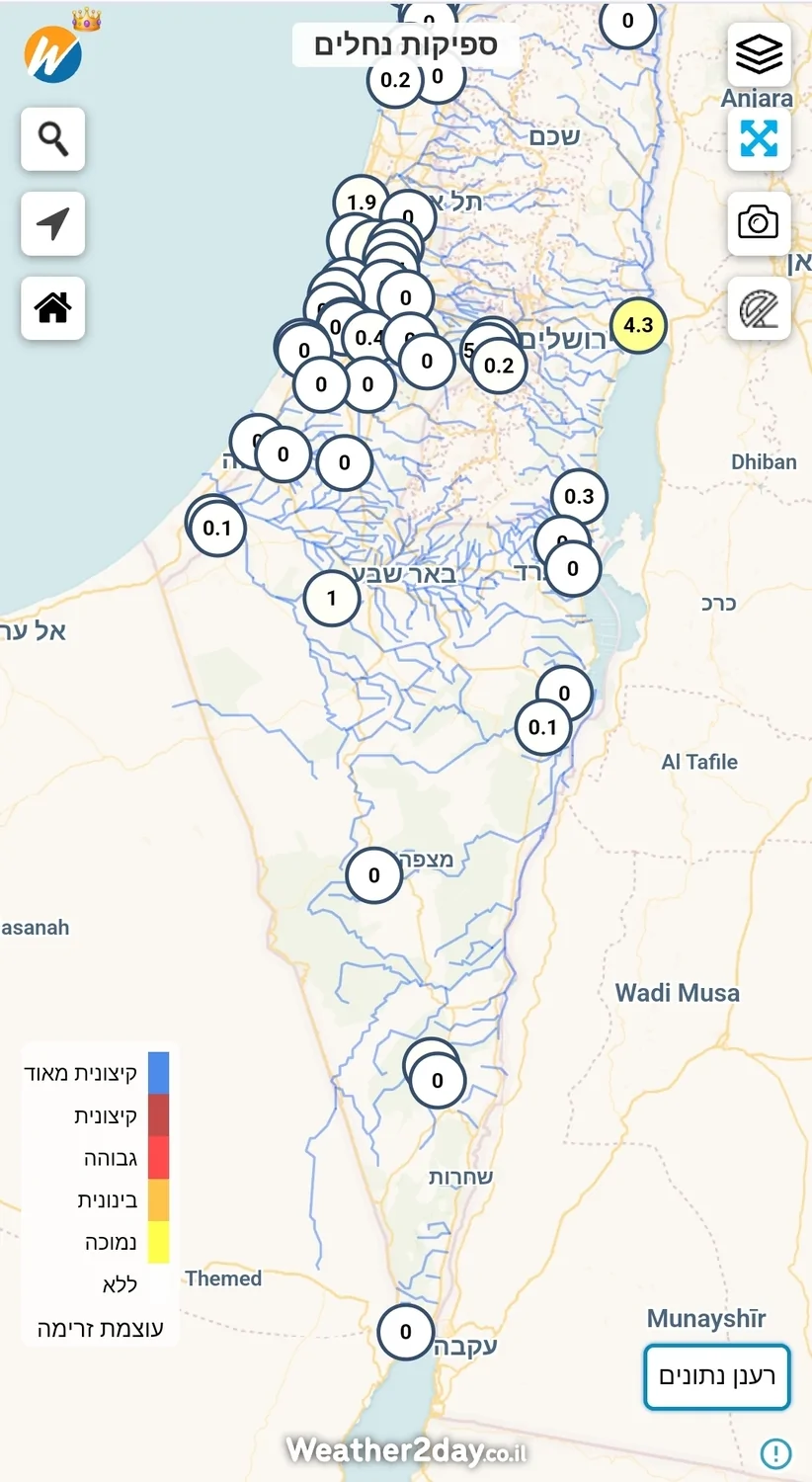812x1482 pixels.
Task: Tap the רענן נתונים refresh button
Action: tap(716, 1376)
